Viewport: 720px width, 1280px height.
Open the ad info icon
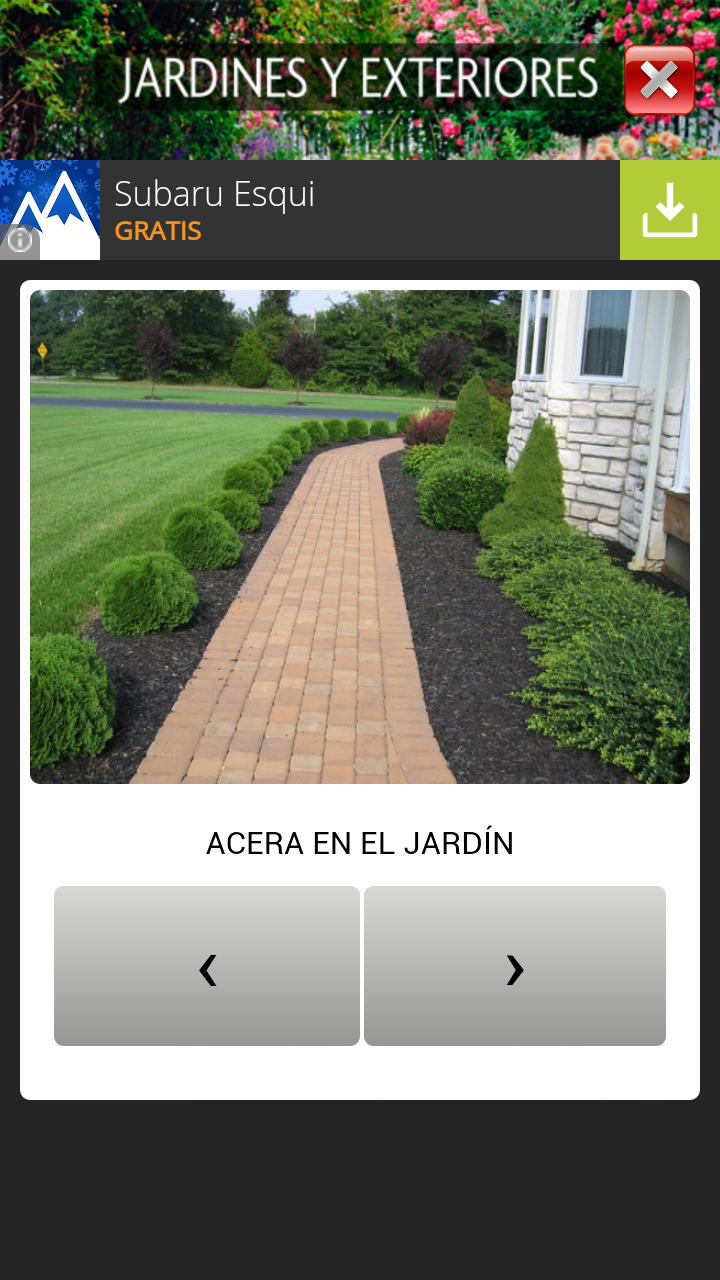(19, 241)
